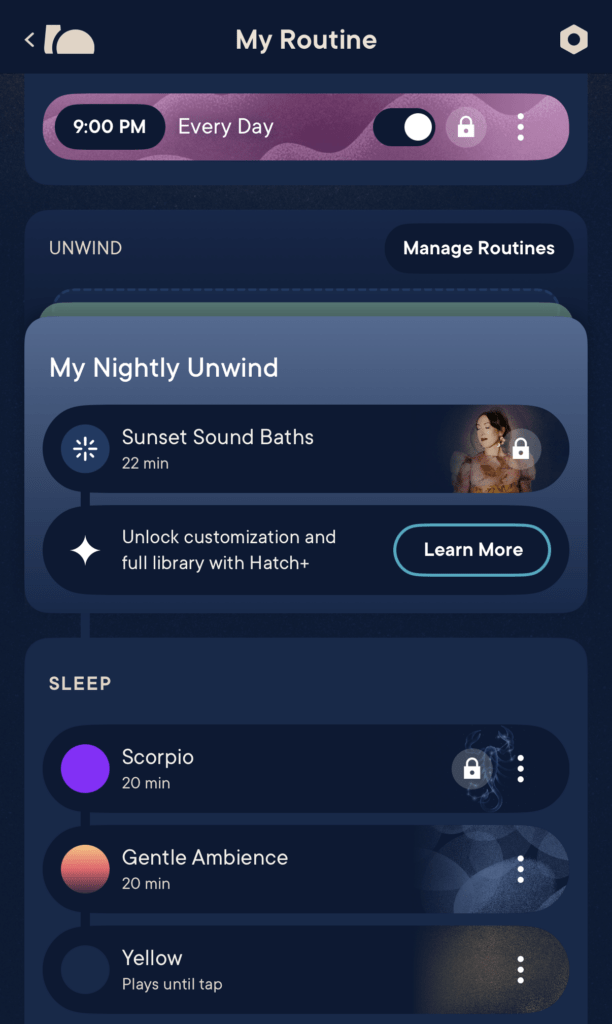The height and width of the screenshot is (1024, 612).
Task: Tap the 9:00 PM time chip
Action: point(109,127)
